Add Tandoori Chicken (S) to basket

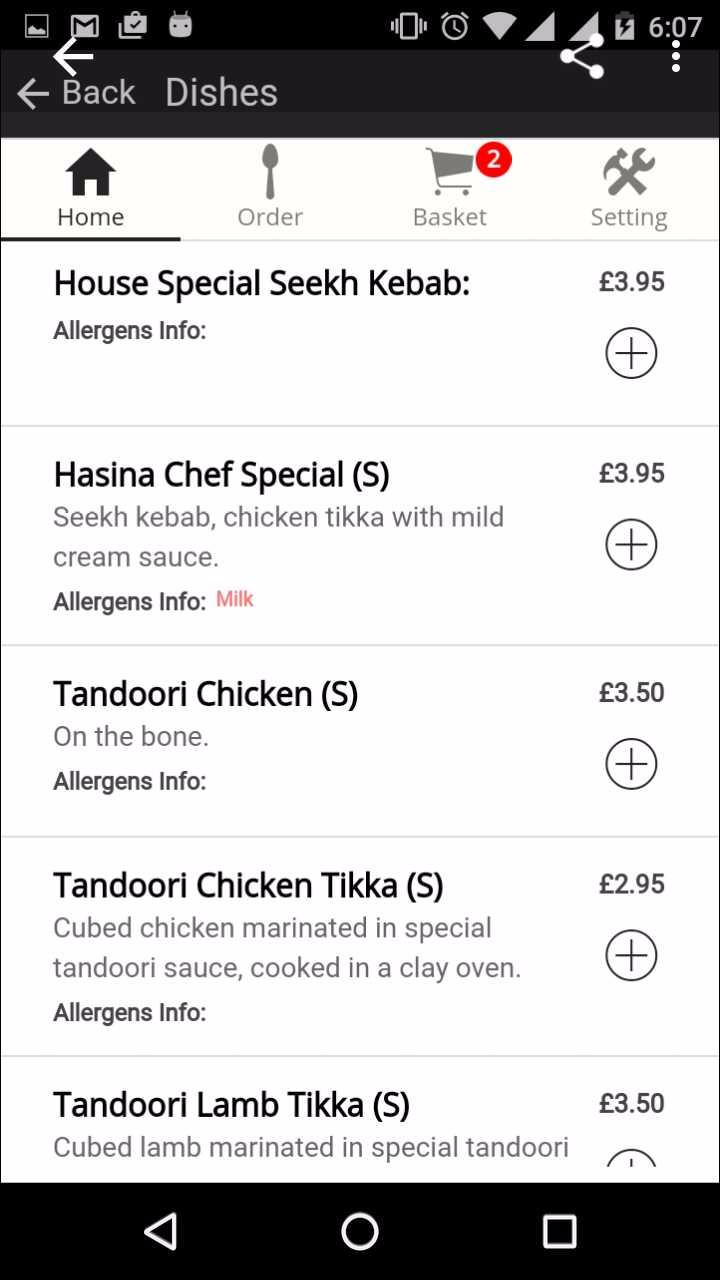tap(631, 764)
